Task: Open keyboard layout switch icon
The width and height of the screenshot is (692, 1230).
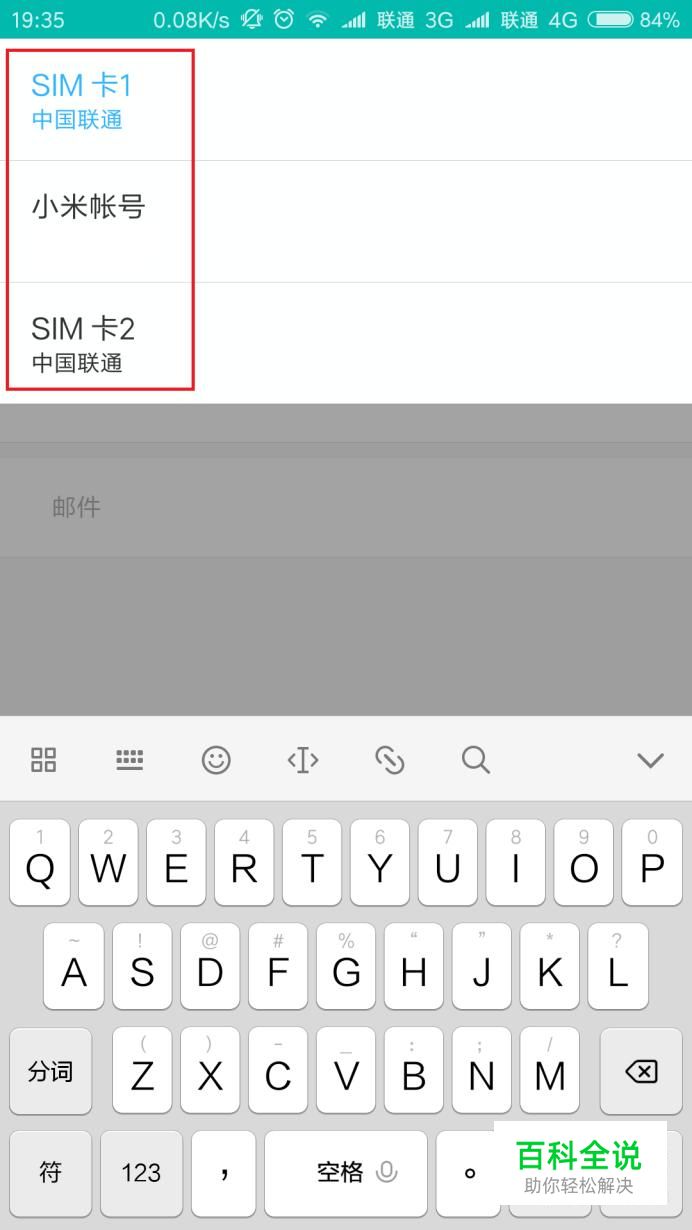Action: tap(130, 760)
